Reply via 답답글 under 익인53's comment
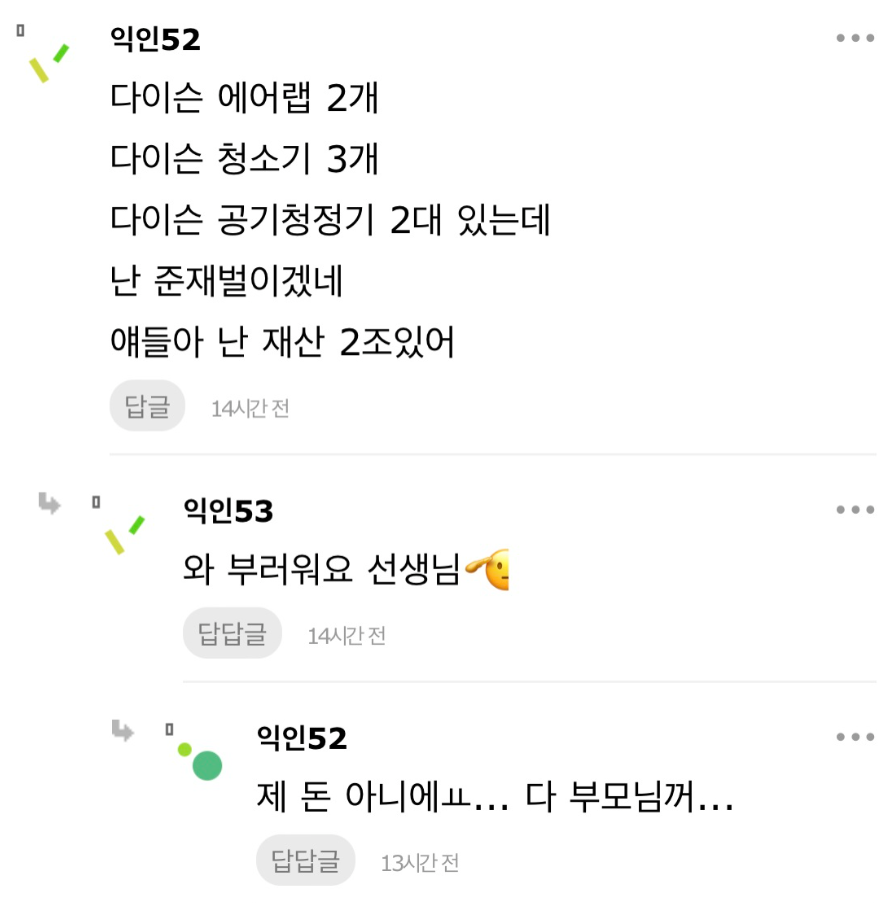Image resolution: width=890 pixels, height=903 pixels. (x=232, y=633)
